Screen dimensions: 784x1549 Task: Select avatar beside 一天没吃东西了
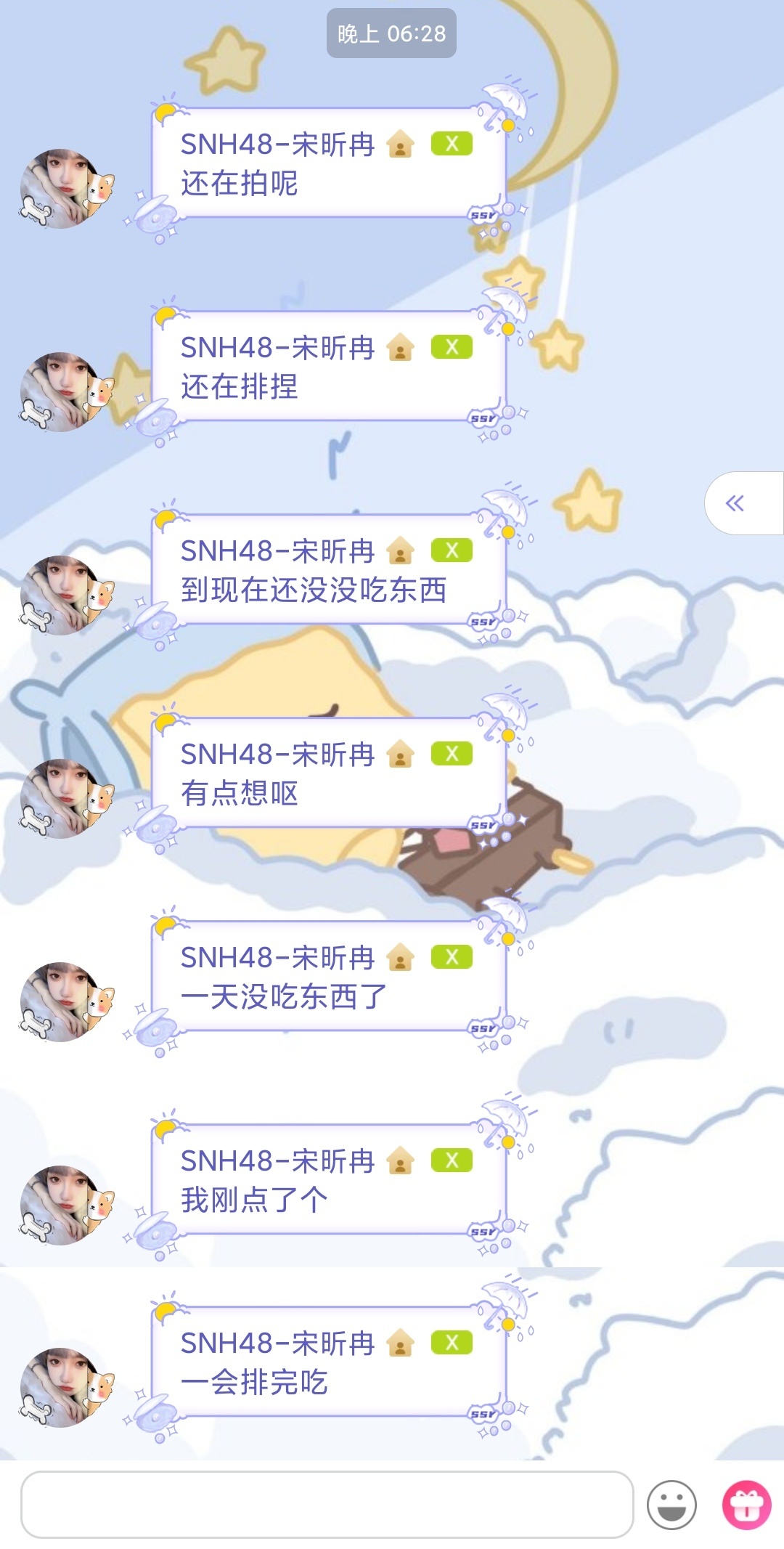(x=64, y=1002)
